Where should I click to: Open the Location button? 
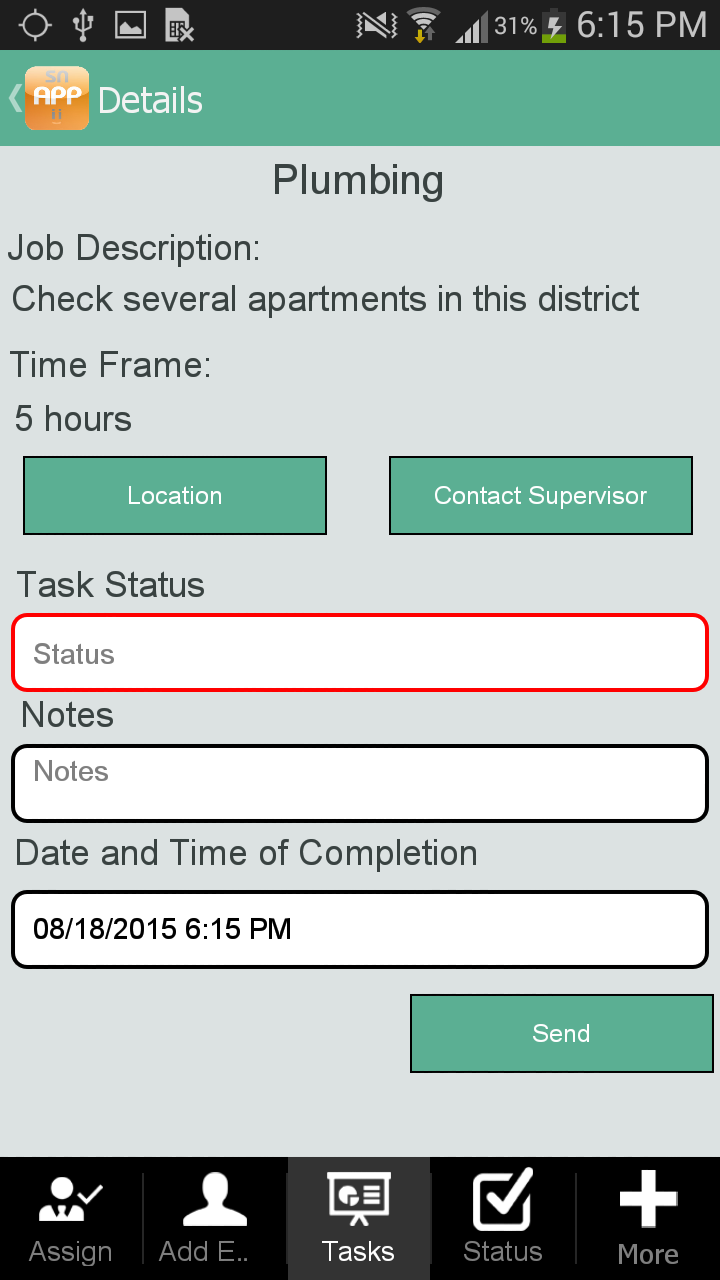[x=175, y=496]
